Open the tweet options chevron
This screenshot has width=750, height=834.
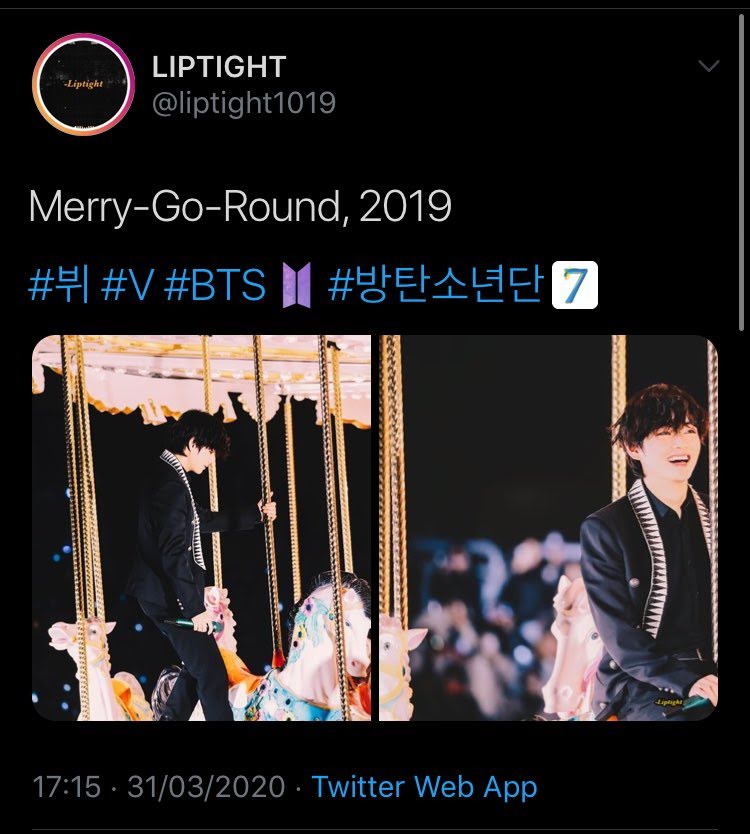click(x=708, y=67)
